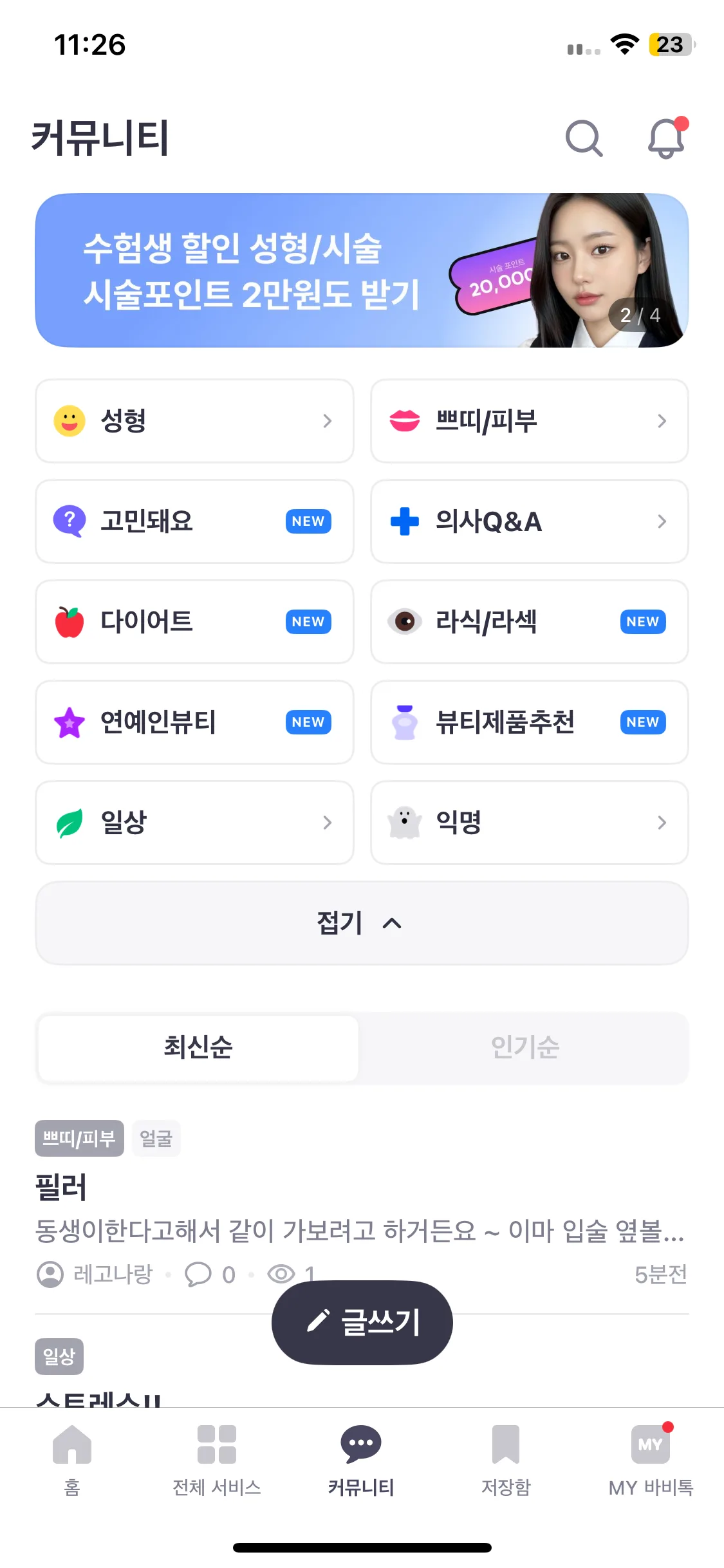Viewport: 724px width, 1568px height.
Task: Open the notifications bell
Action: tap(666, 138)
